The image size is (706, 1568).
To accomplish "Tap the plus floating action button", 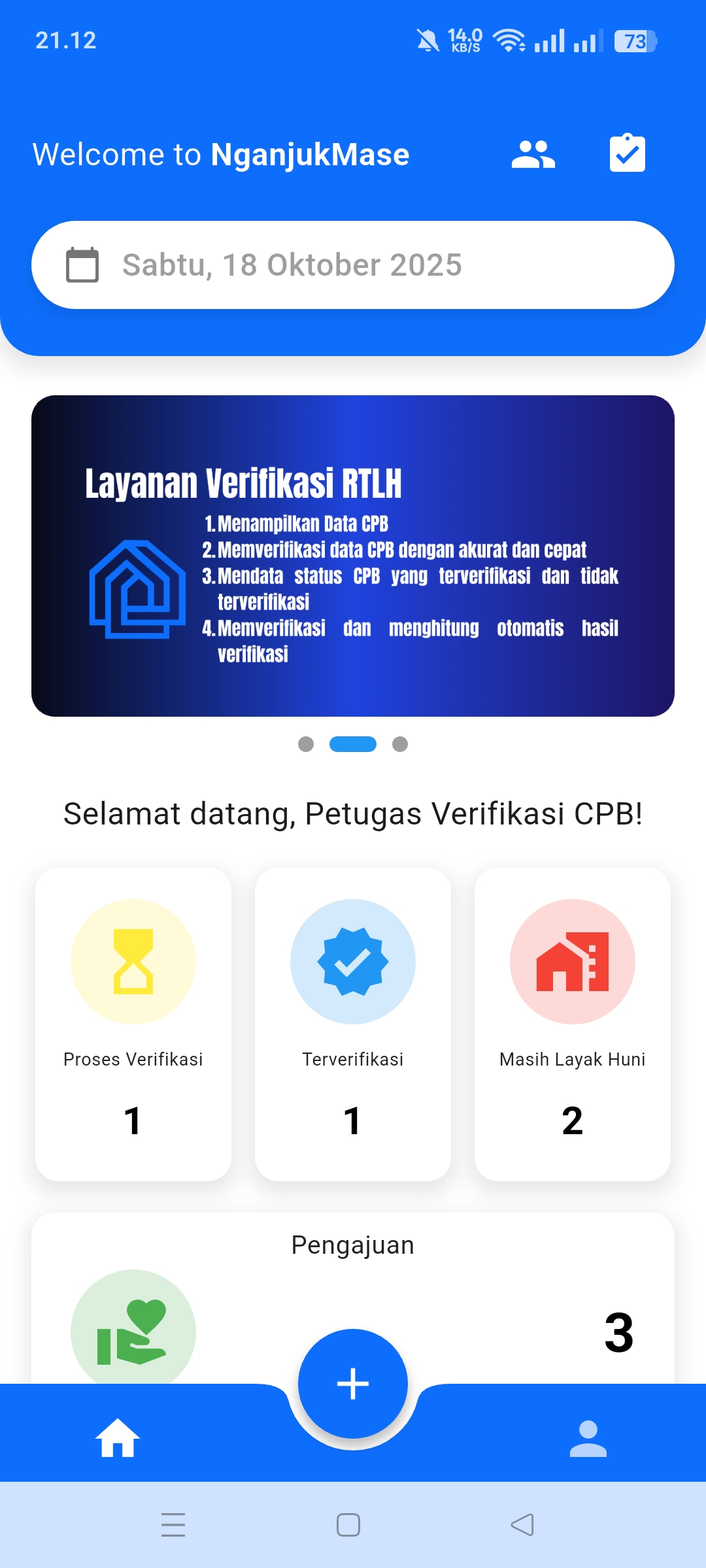I will point(353,1384).
